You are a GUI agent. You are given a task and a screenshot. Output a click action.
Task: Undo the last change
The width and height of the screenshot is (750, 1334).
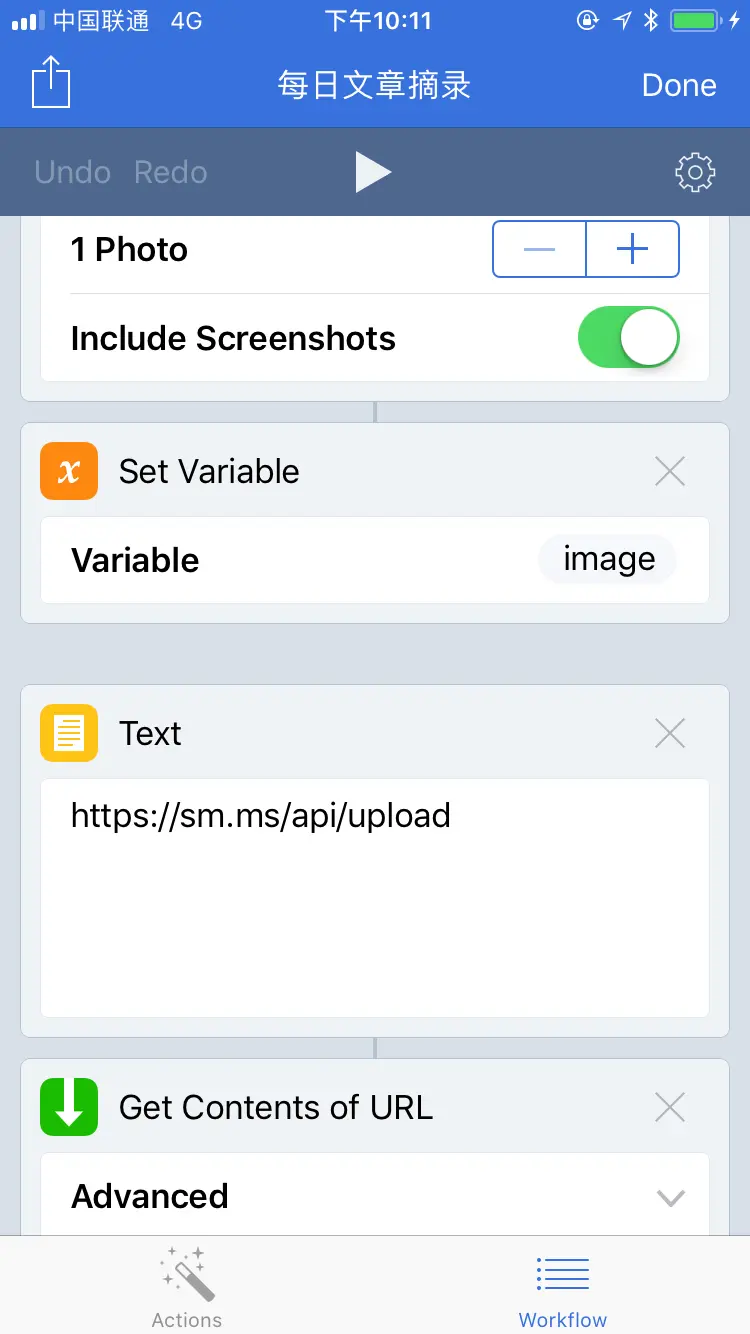tap(72, 172)
